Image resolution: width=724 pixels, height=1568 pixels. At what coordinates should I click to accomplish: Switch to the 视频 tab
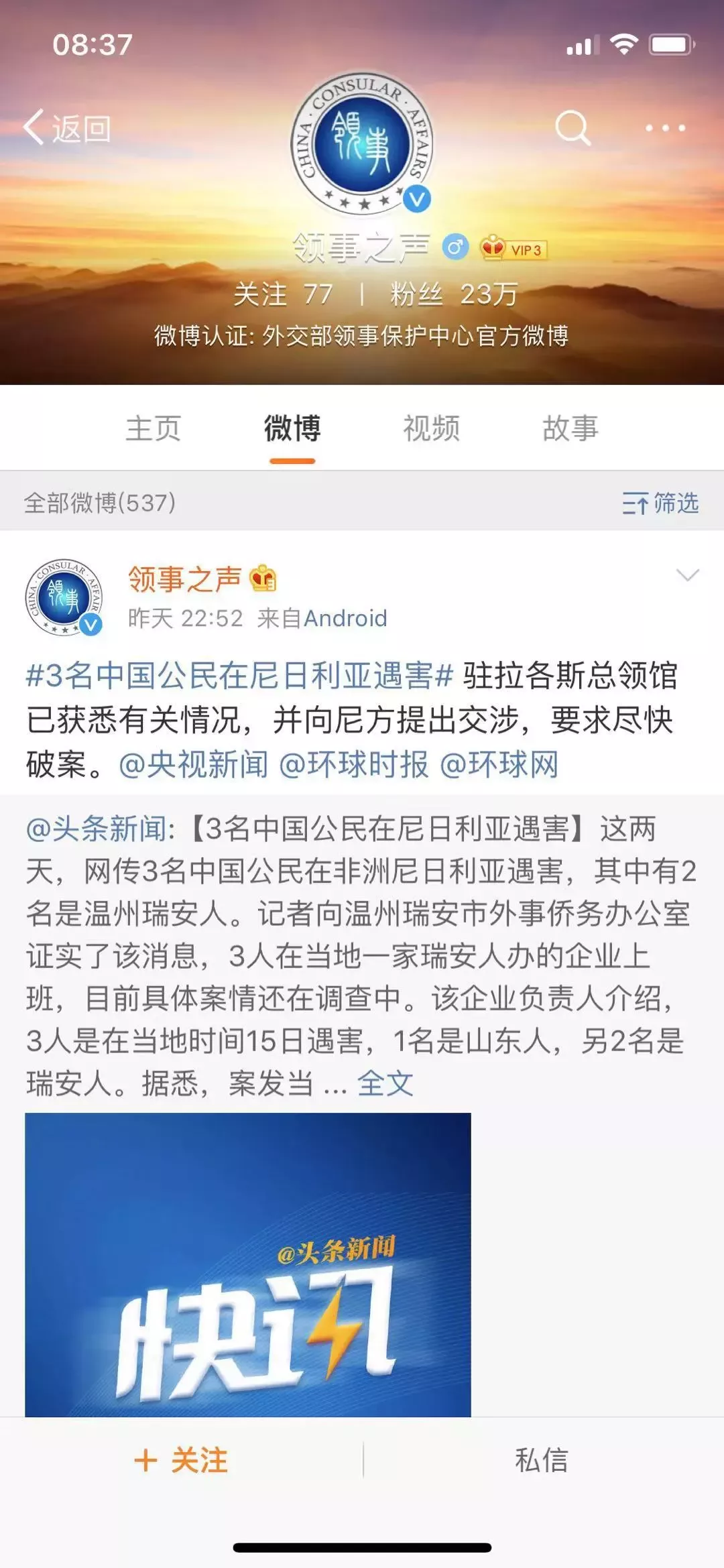pyautogui.click(x=431, y=427)
